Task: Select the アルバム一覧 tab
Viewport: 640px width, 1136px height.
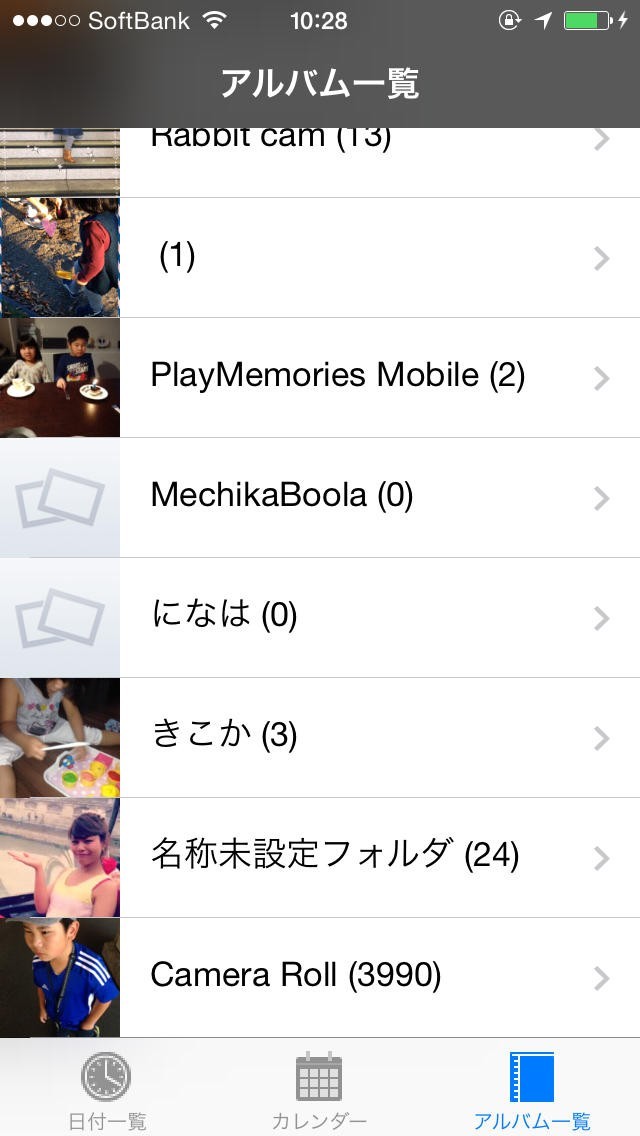Action: point(532,1090)
